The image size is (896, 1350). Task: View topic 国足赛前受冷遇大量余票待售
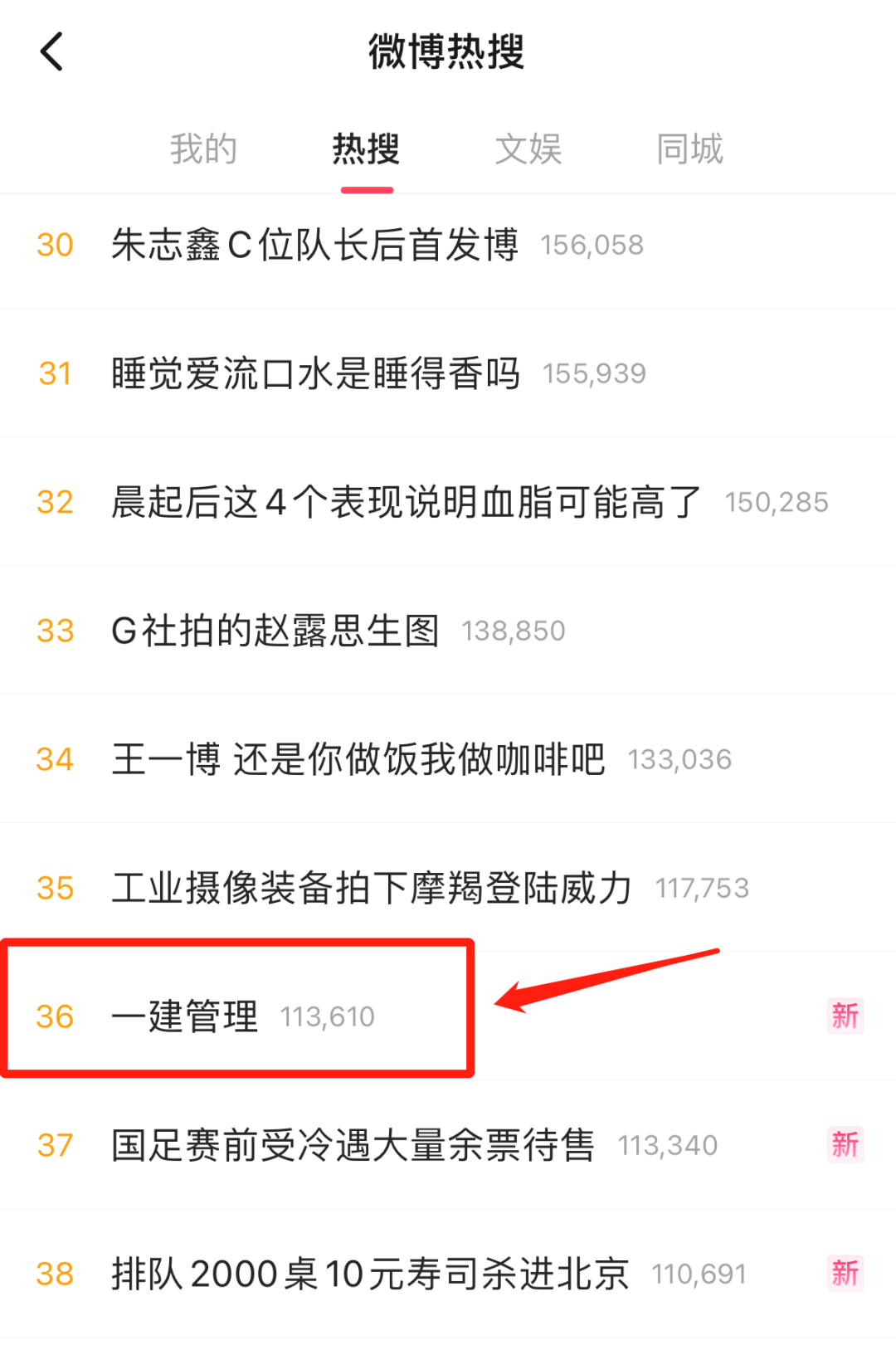pos(353,1145)
